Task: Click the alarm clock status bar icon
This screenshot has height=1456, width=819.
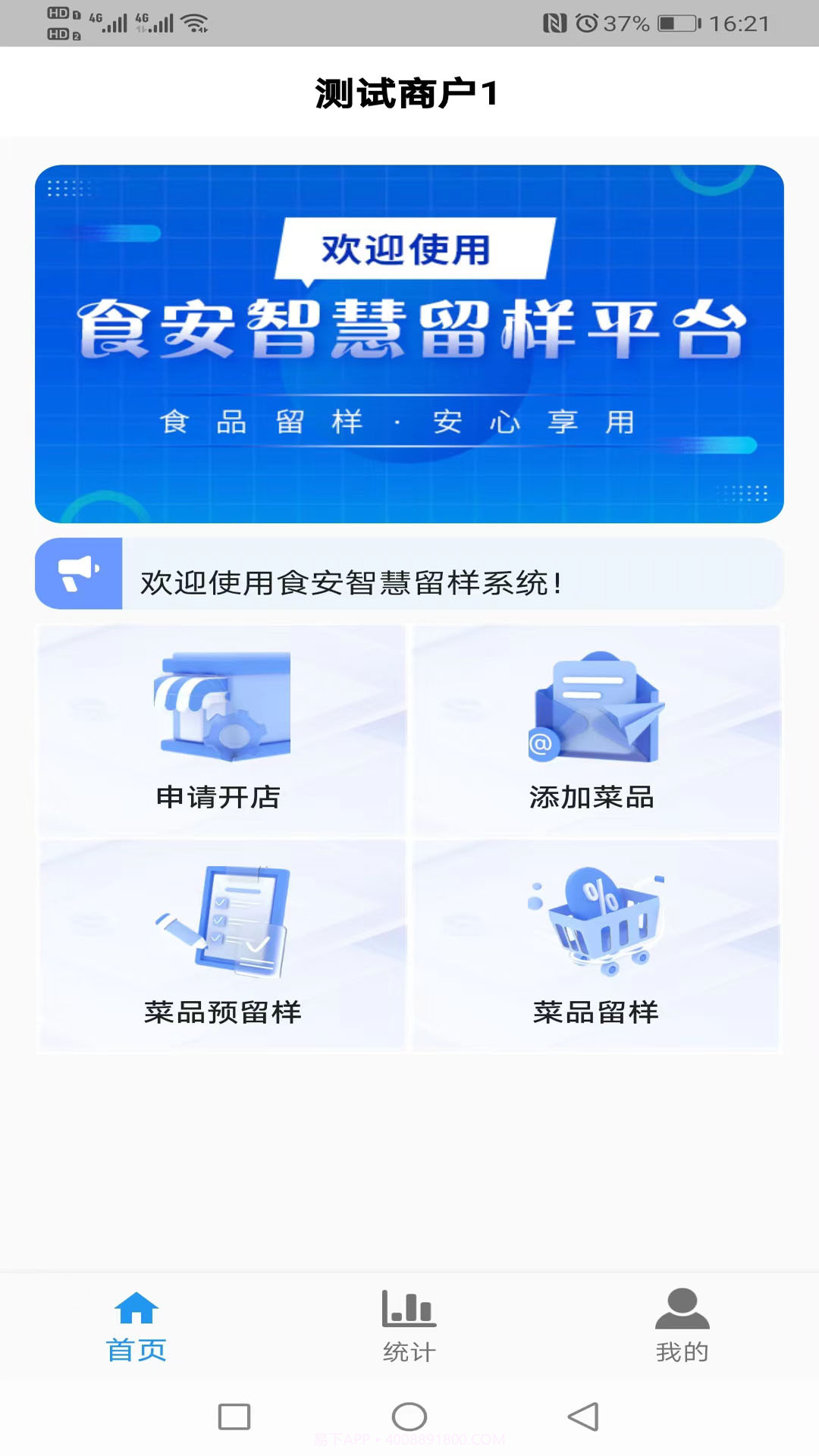Action: point(588,23)
